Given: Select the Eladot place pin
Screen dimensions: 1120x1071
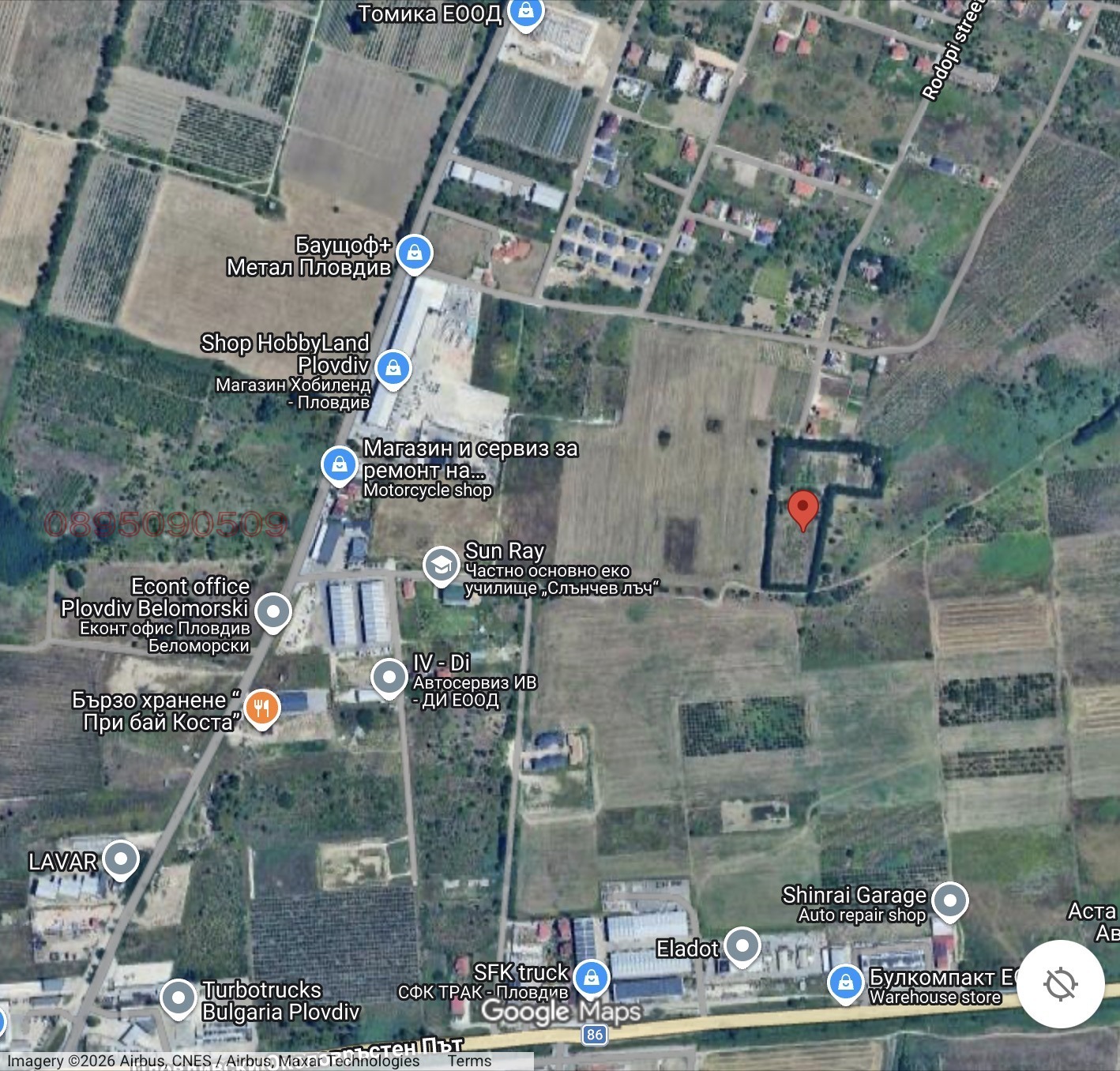Looking at the screenshot, I should coord(742,945).
